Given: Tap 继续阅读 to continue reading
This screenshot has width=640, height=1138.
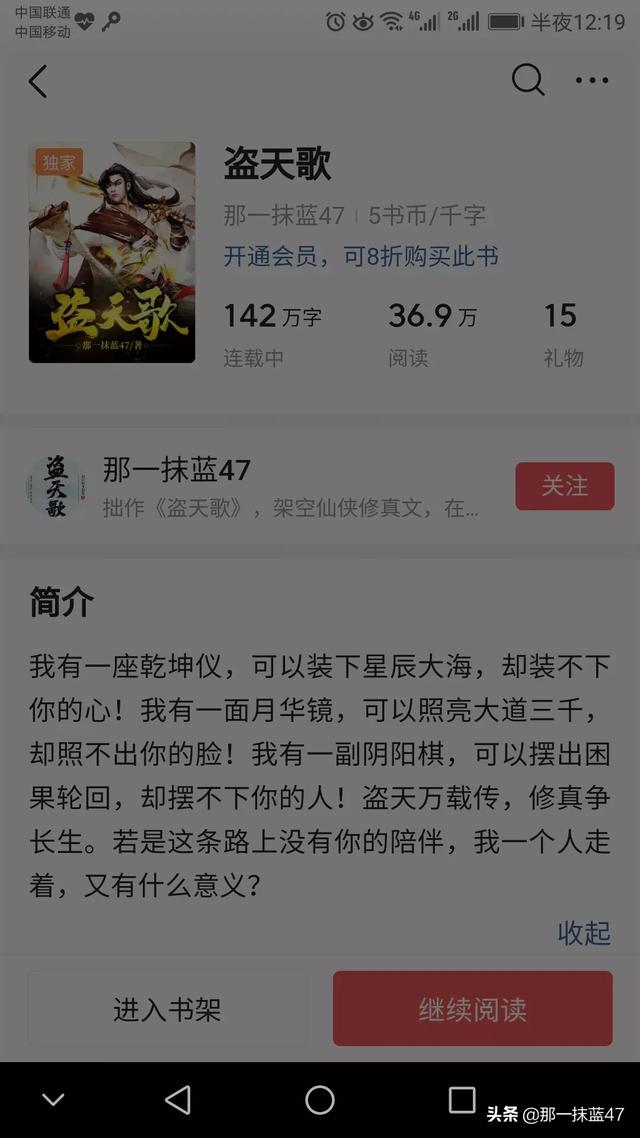Looking at the screenshot, I should (472, 1009).
